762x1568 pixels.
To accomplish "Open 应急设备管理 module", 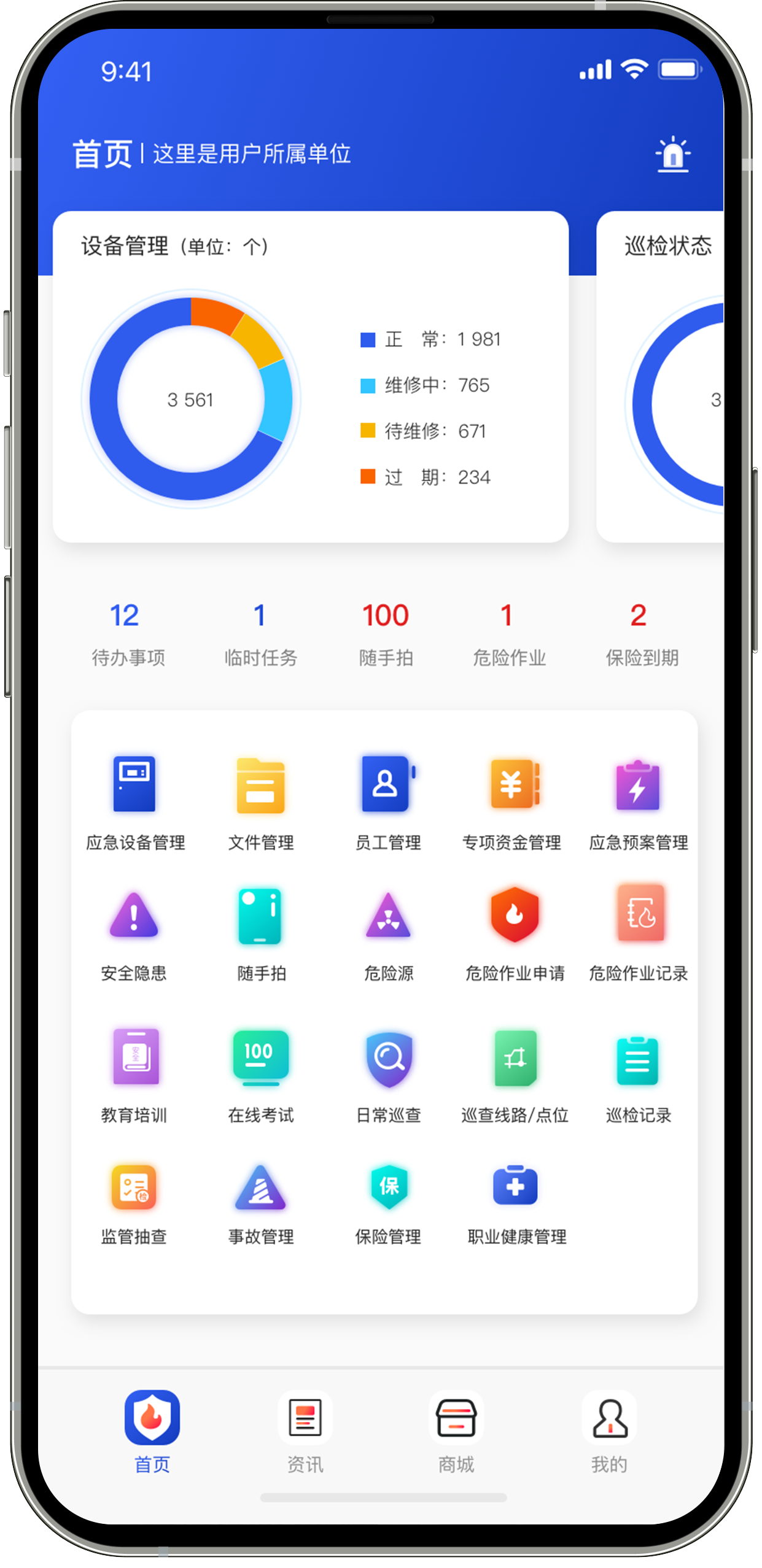I will coord(134,802).
